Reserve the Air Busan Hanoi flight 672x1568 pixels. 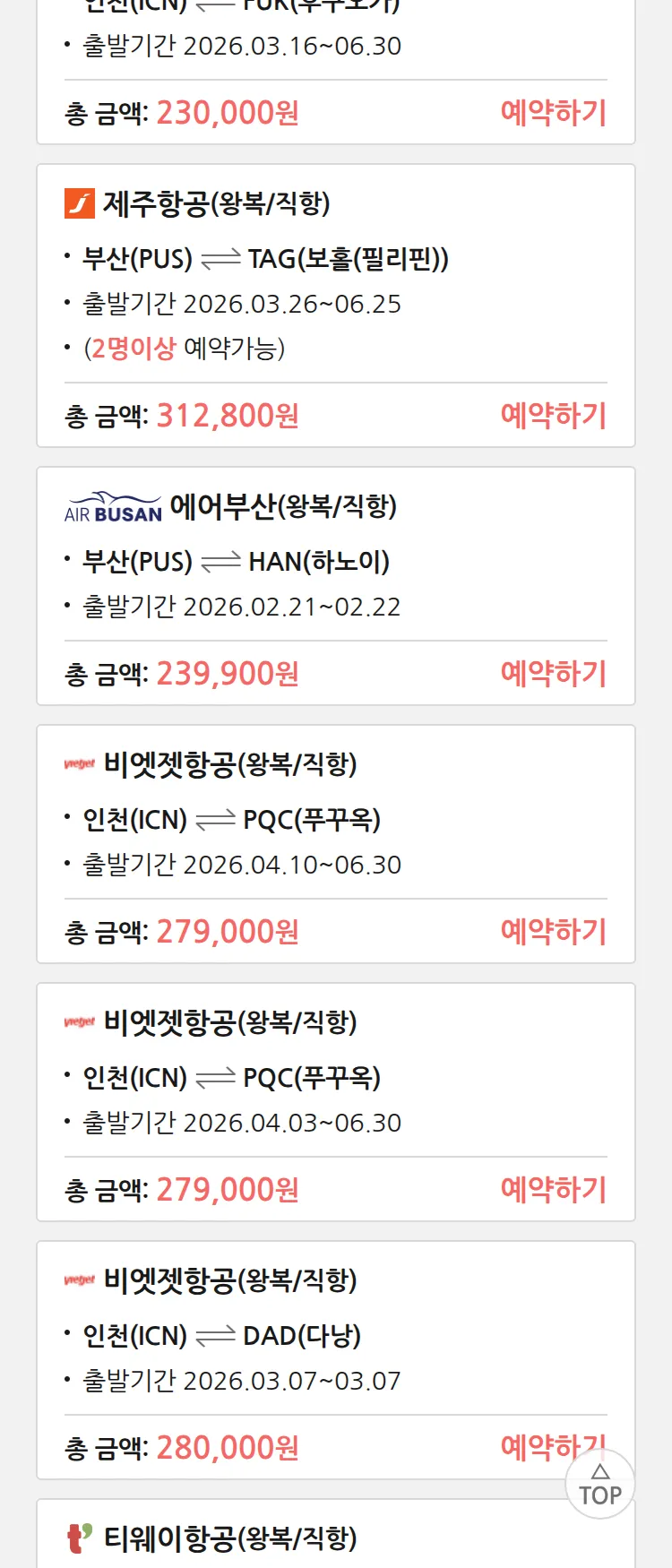coord(553,674)
